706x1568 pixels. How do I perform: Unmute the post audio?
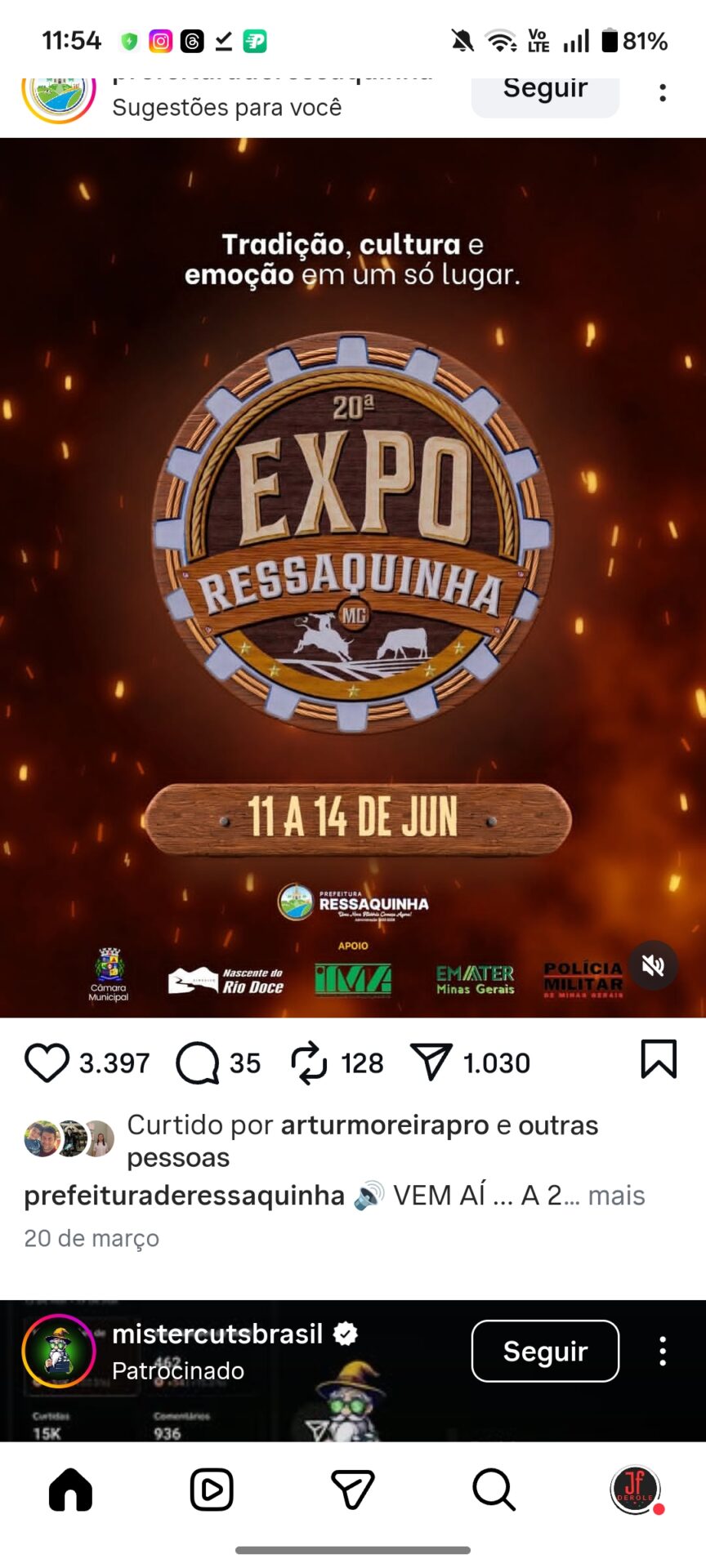tap(651, 965)
